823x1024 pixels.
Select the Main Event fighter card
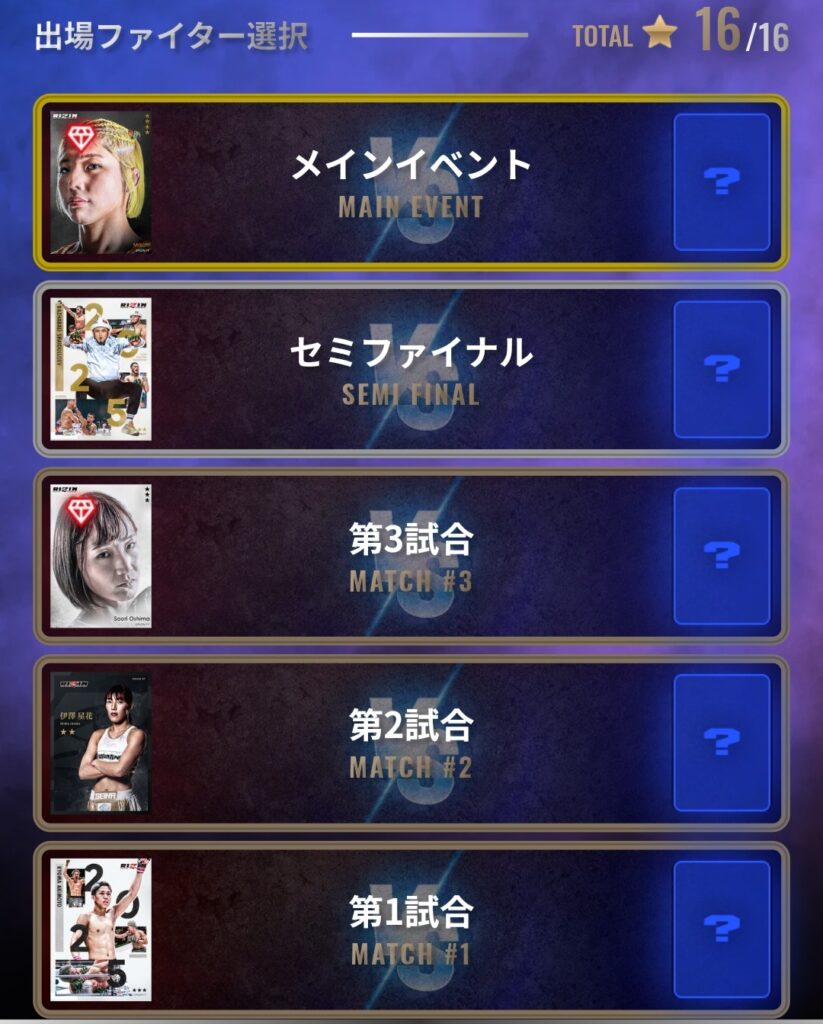100,182
